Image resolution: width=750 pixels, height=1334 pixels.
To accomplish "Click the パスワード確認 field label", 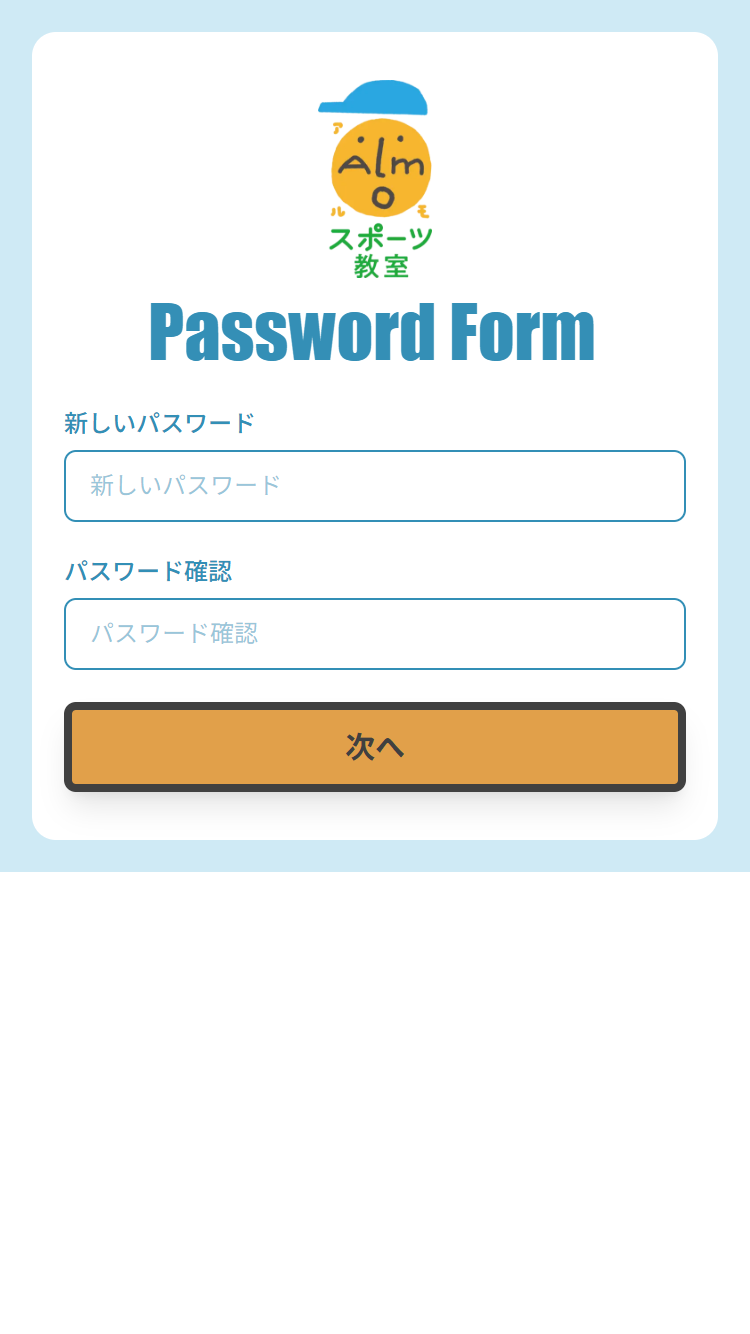I will [148, 570].
